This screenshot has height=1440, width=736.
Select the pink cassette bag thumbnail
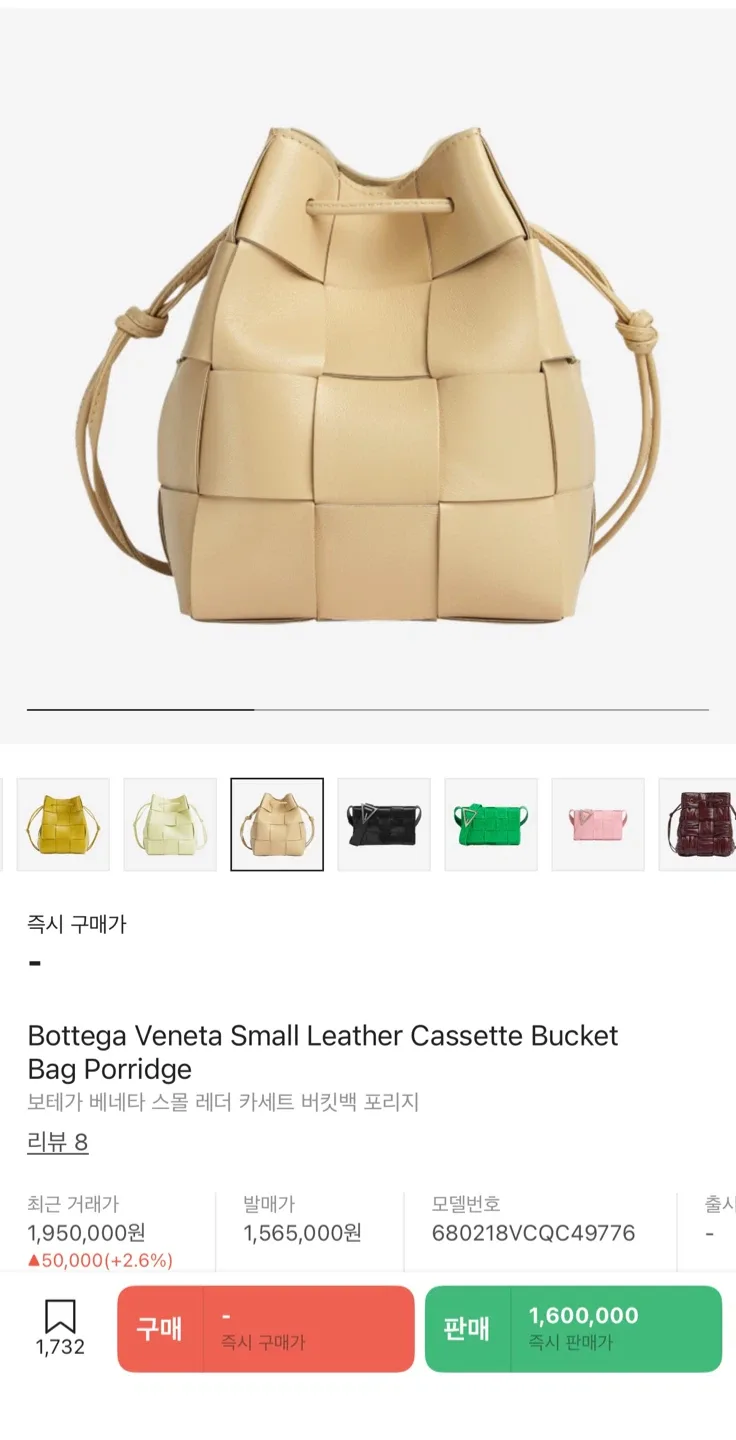[598, 824]
